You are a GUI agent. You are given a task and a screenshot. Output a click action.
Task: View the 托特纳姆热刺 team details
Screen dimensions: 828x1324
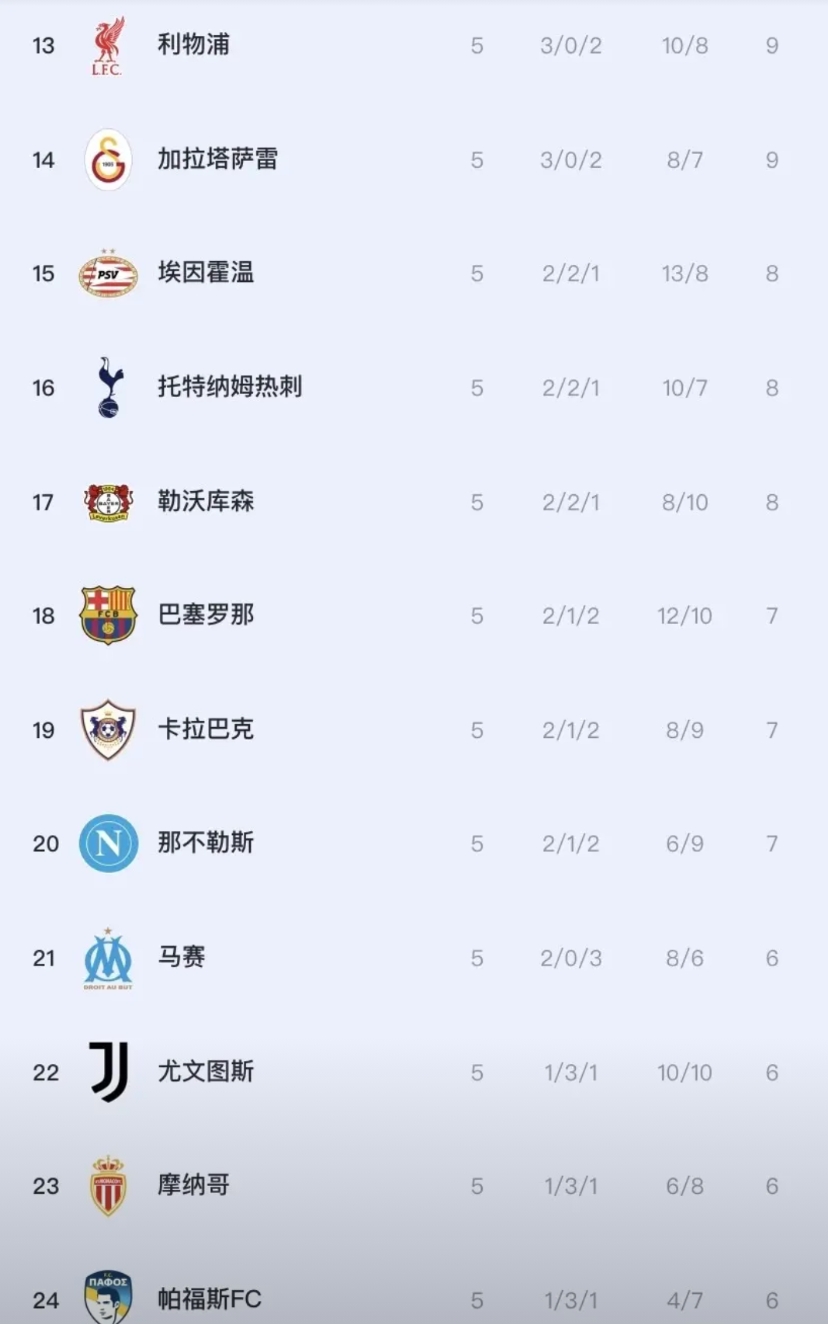click(414, 387)
